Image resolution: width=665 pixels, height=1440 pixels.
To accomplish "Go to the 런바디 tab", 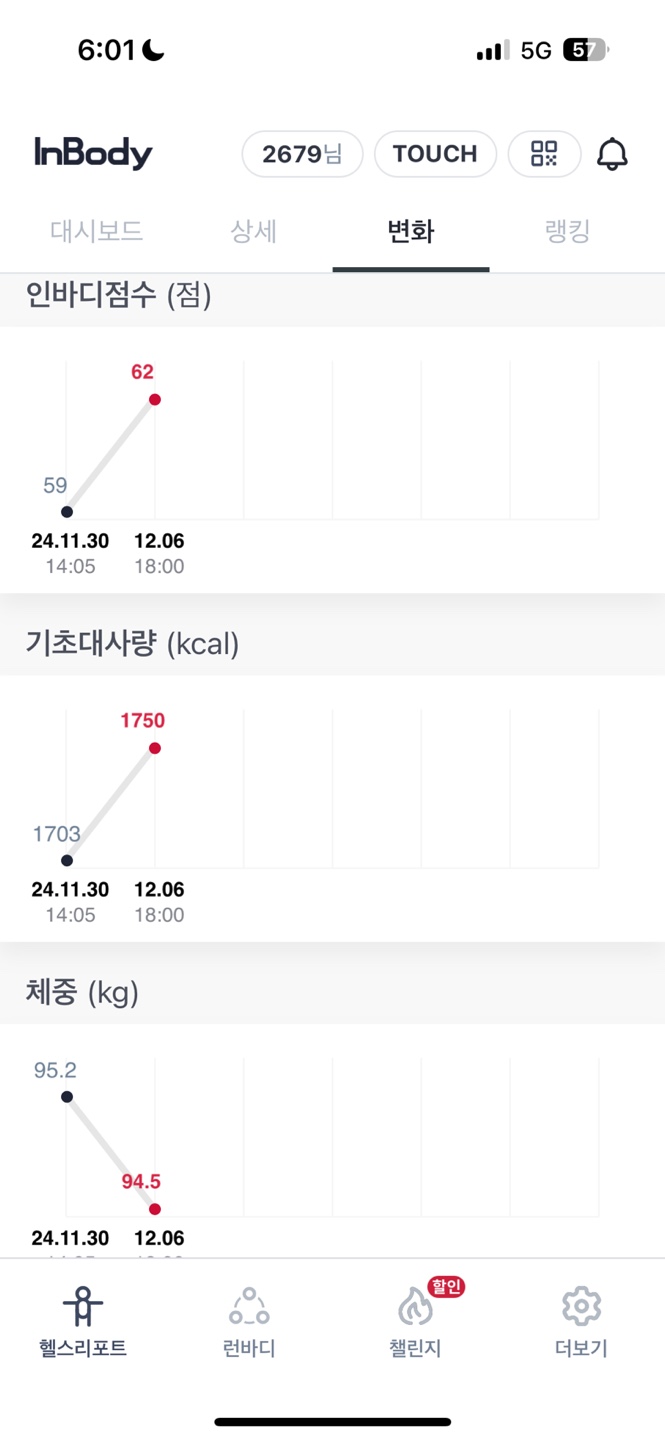I will click(249, 1322).
